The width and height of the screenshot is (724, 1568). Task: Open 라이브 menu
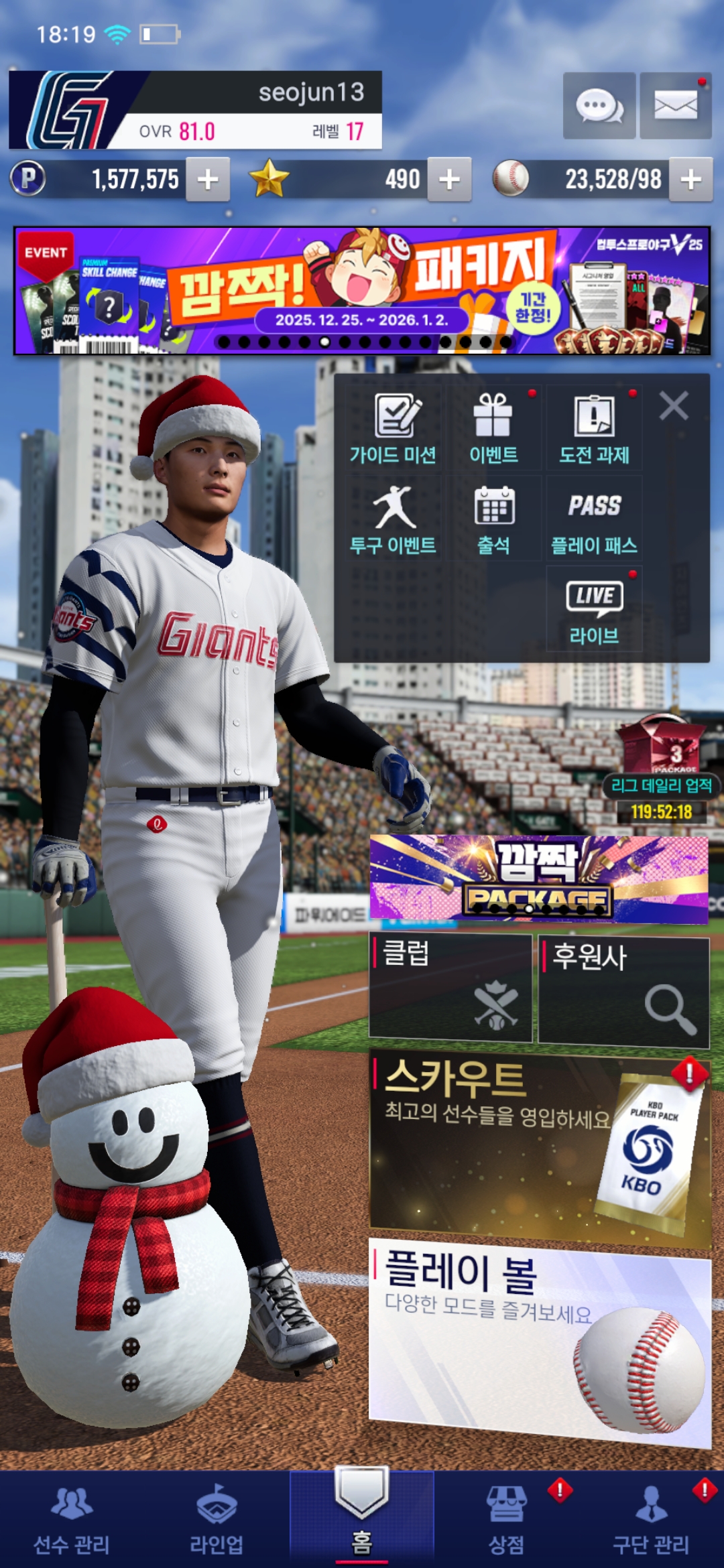(594, 610)
